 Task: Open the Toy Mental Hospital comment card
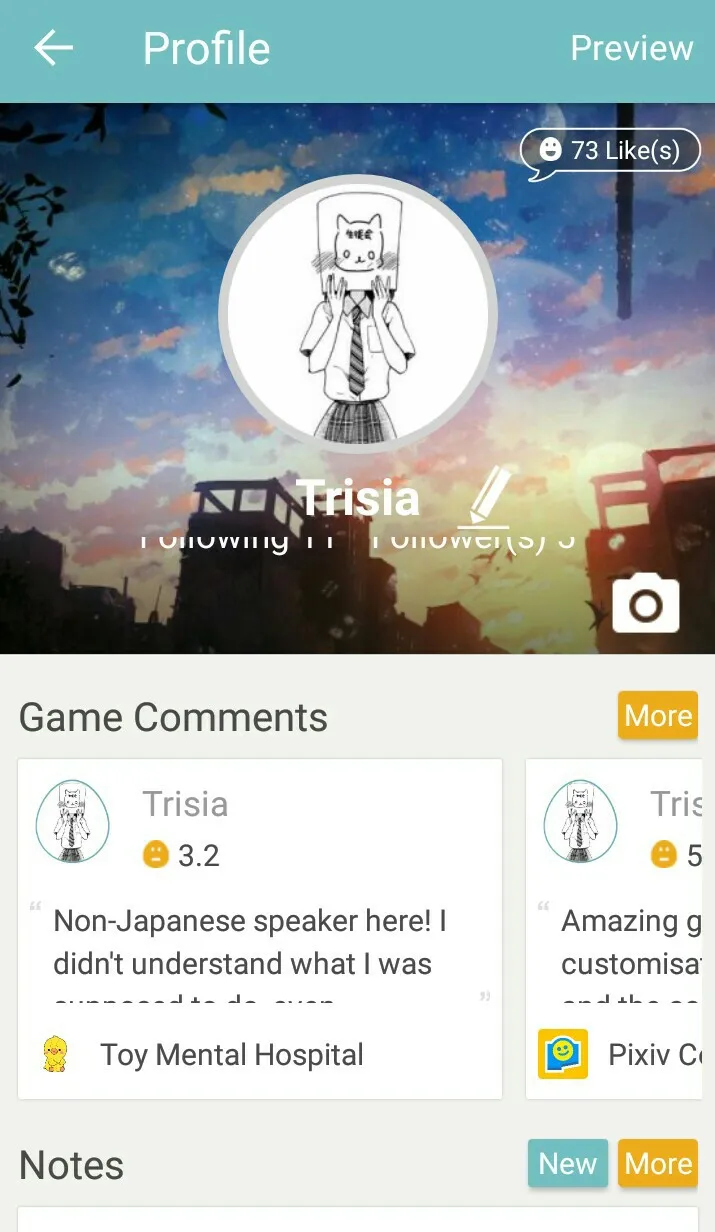[260, 928]
